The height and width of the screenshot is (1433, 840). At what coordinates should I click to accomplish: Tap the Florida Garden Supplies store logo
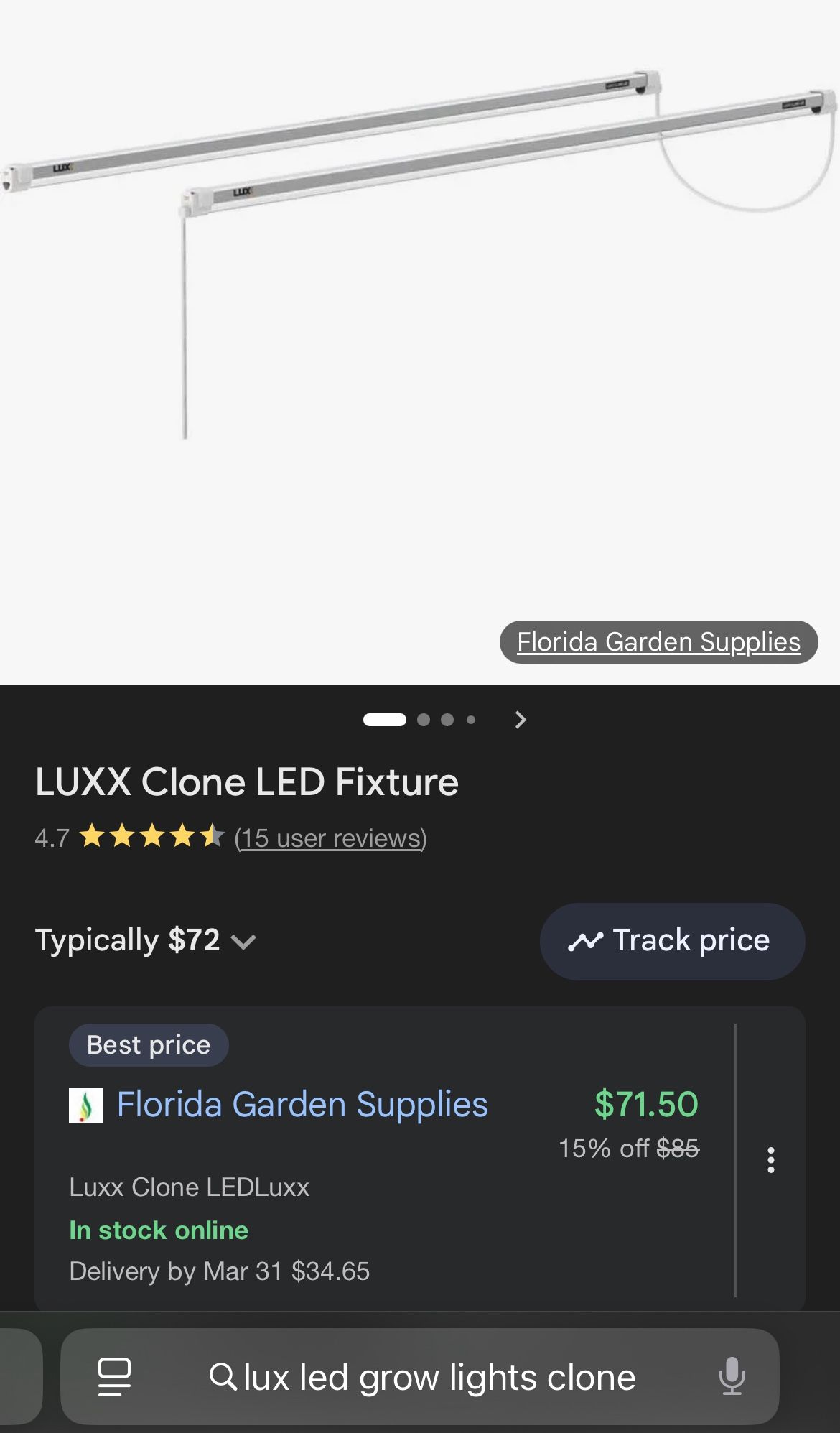pos(88,1104)
